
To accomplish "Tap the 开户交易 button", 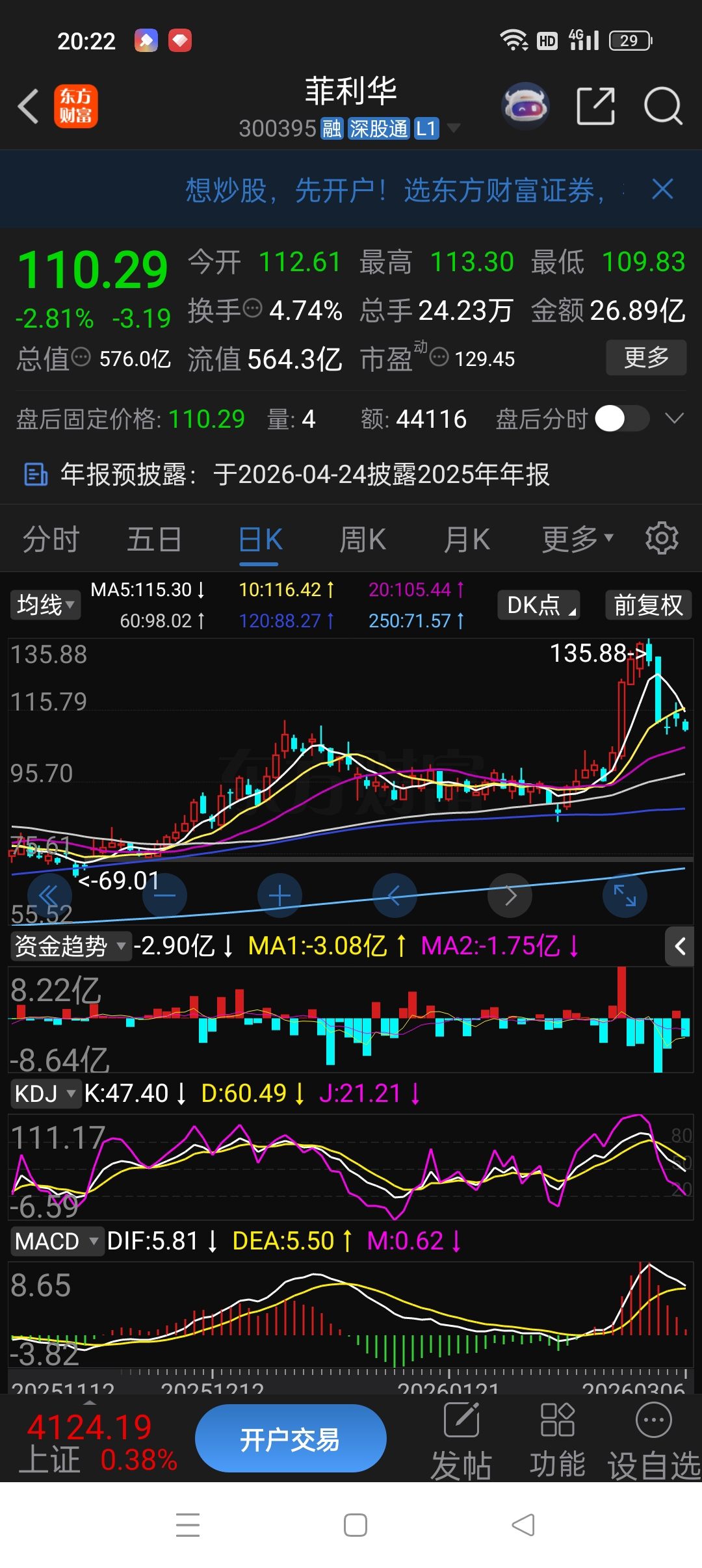I will (x=291, y=1439).
